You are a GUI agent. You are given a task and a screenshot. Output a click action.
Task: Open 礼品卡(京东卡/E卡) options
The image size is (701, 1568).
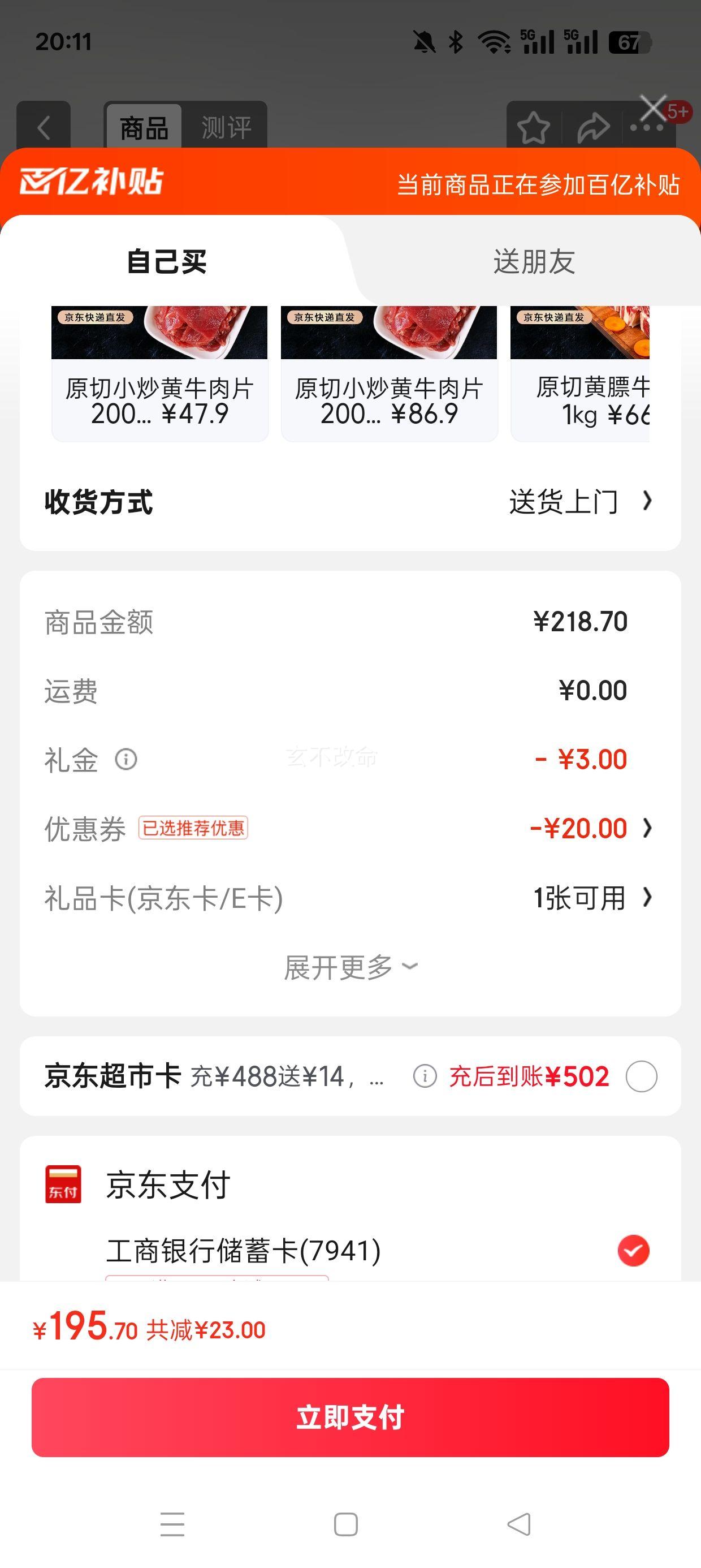coord(591,898)
